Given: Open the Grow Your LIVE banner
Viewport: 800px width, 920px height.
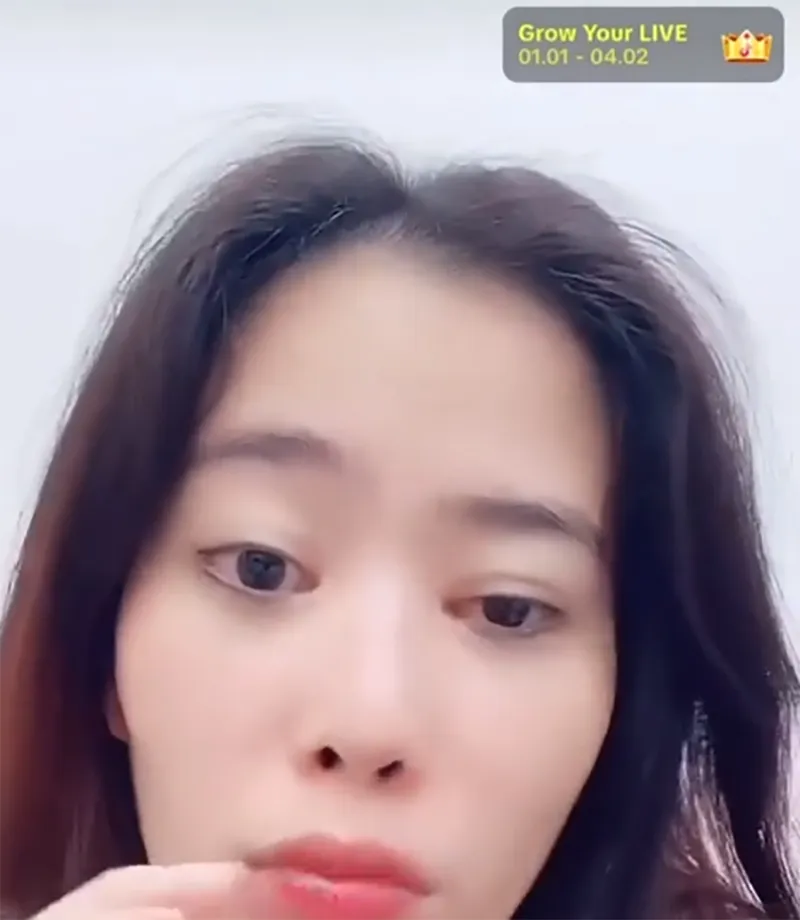Looking at the screenshot, I should click(642, 45).
